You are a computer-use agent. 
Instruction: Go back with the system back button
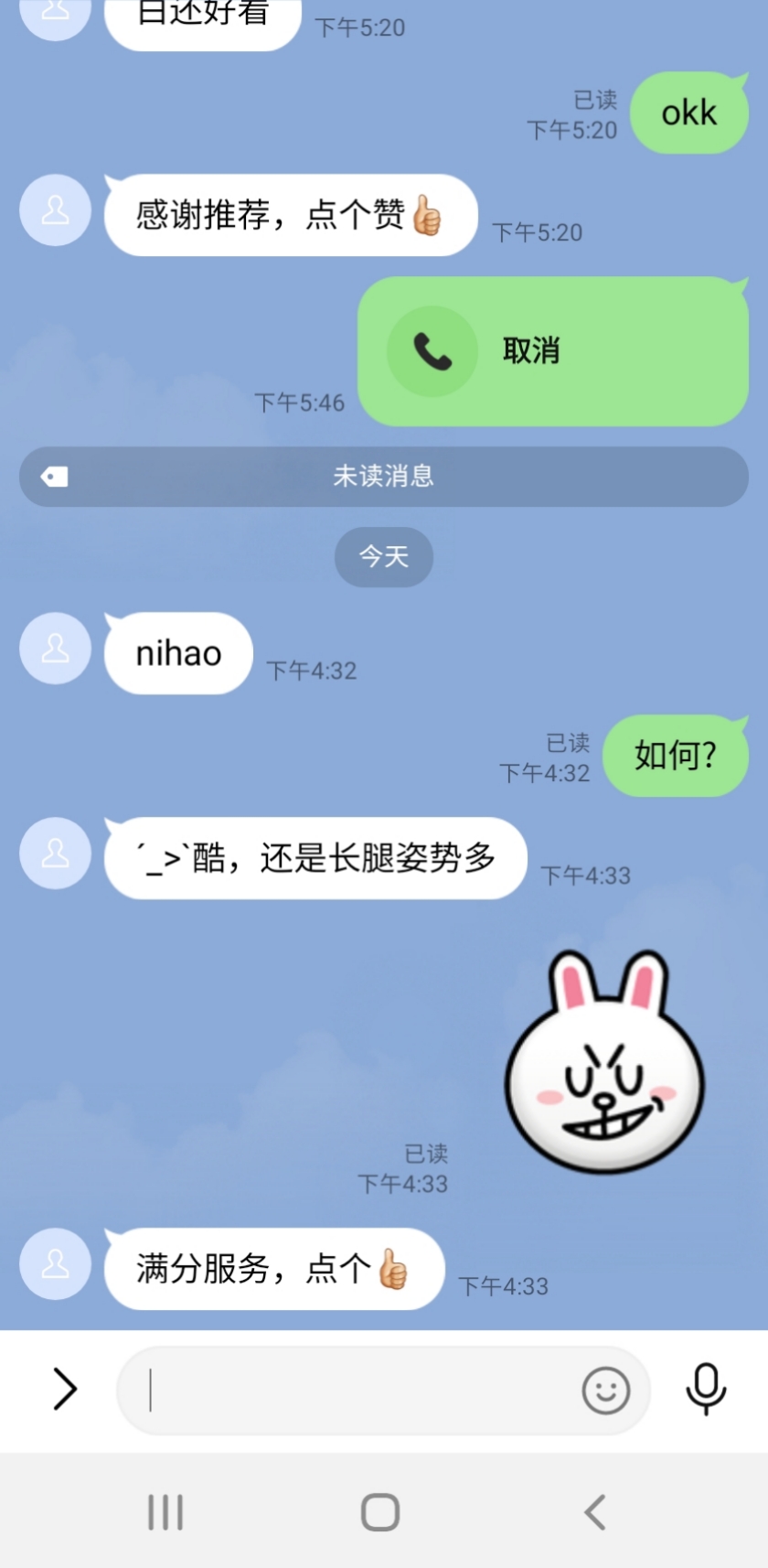(x=595, y=1512)
